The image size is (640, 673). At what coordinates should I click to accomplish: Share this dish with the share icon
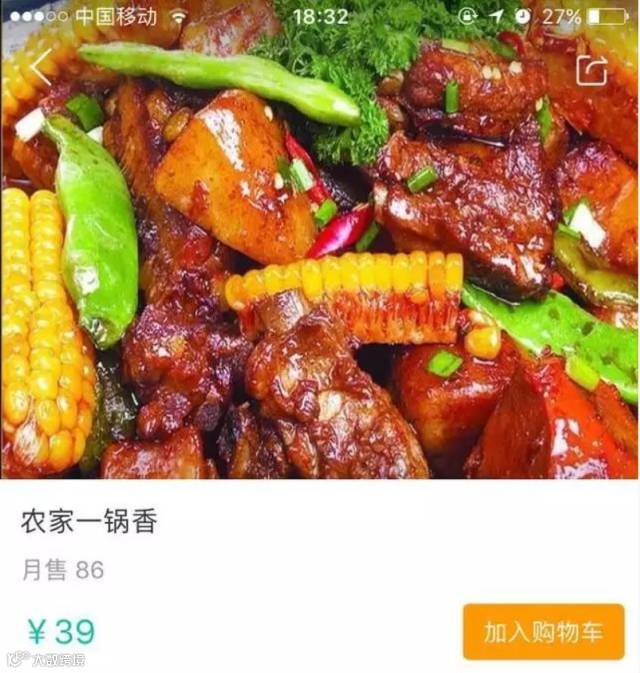[x=591, y=69]
